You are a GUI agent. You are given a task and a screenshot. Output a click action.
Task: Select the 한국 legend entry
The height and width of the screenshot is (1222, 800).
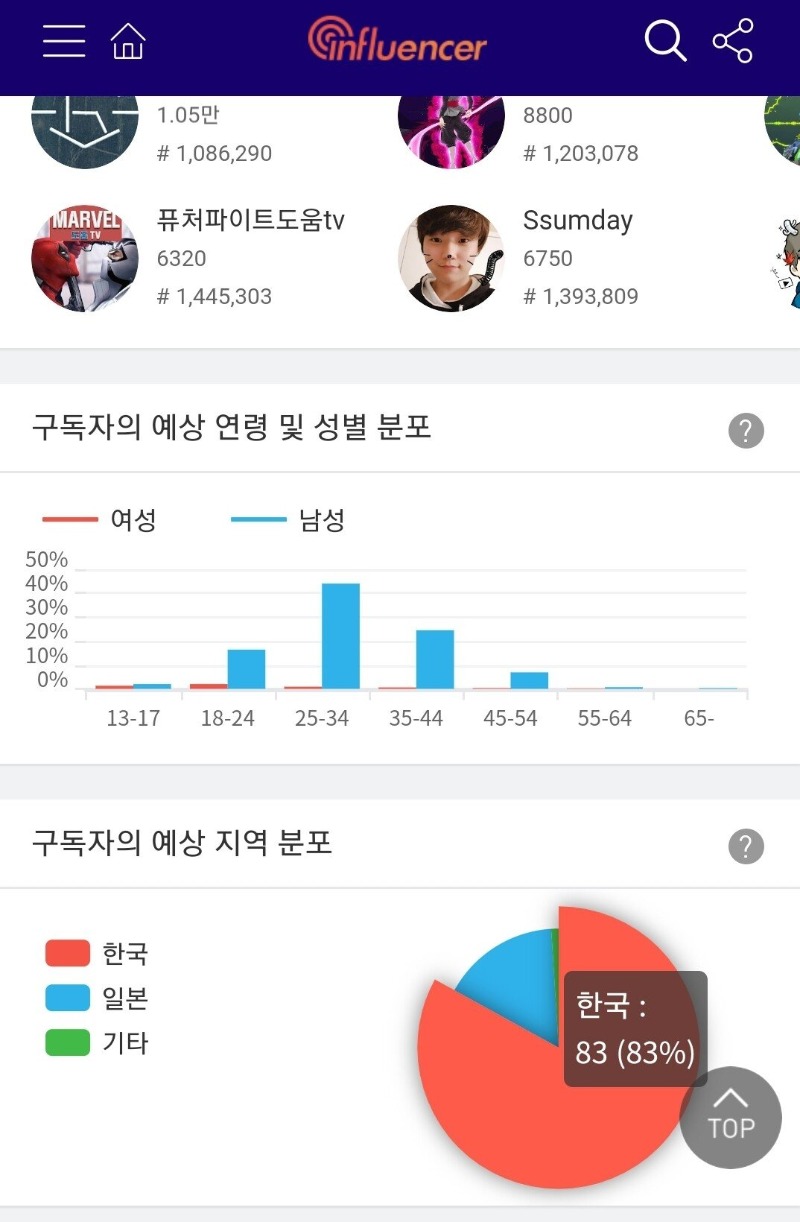(102, 953)
